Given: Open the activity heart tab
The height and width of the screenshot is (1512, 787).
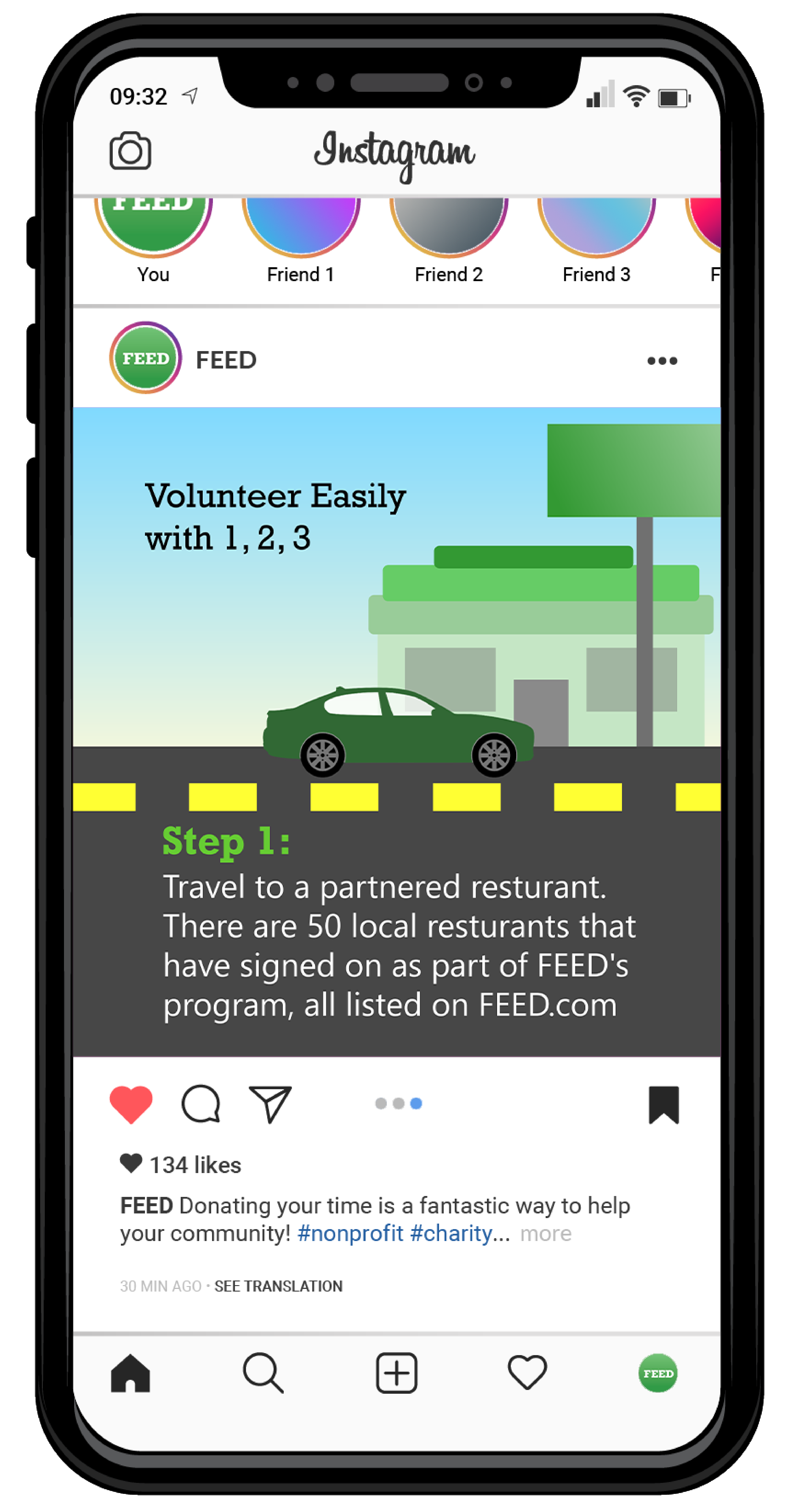Looking at the screenshot, I should click(x=527, y=1373).
